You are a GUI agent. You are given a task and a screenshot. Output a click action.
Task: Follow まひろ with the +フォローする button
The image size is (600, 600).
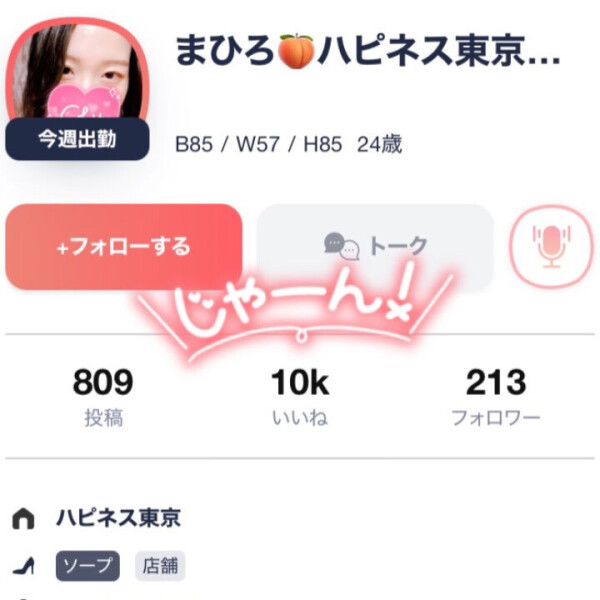[x=124, y=247]
